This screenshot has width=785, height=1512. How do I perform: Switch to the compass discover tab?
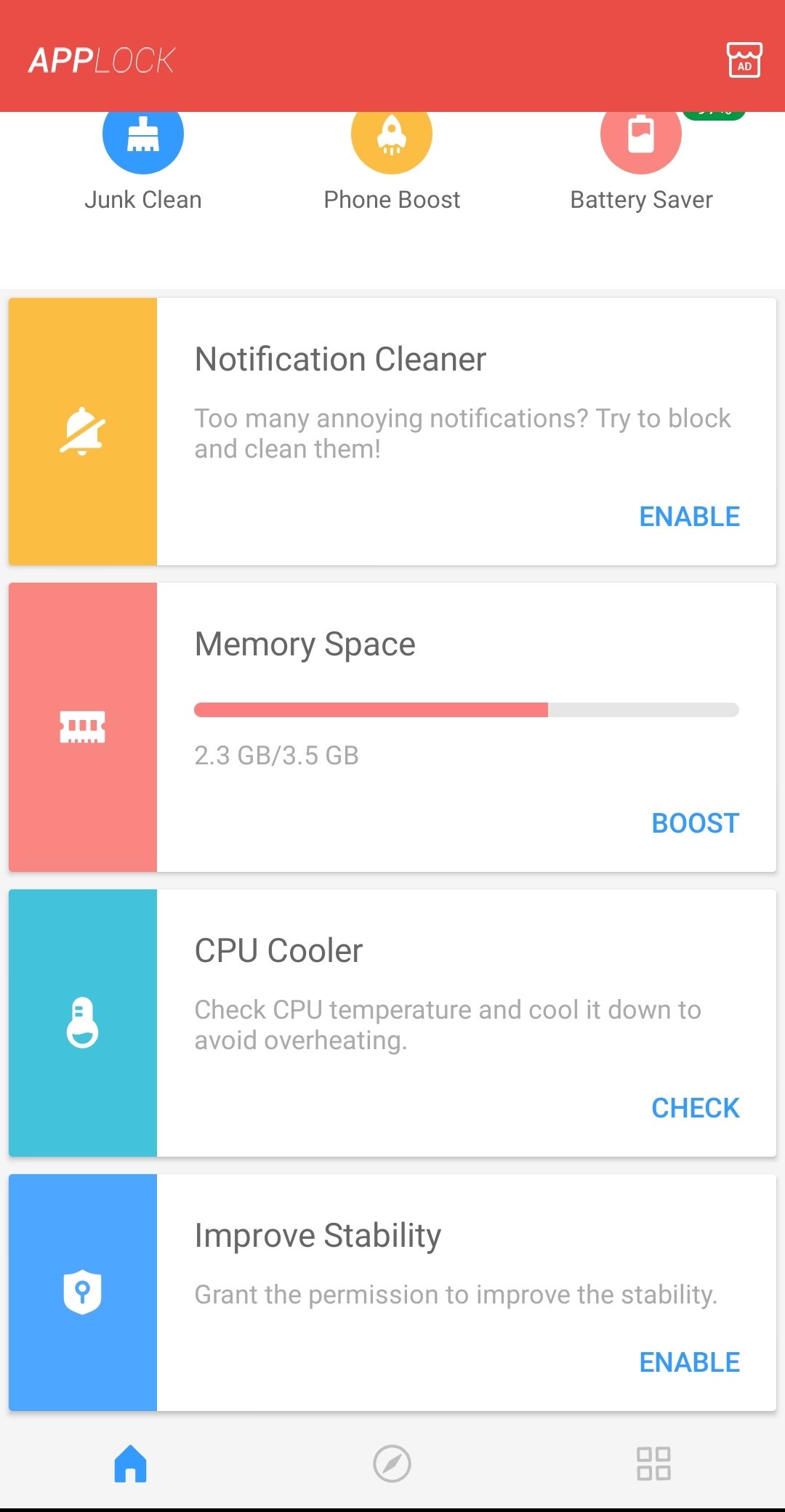click(392, 1463)
